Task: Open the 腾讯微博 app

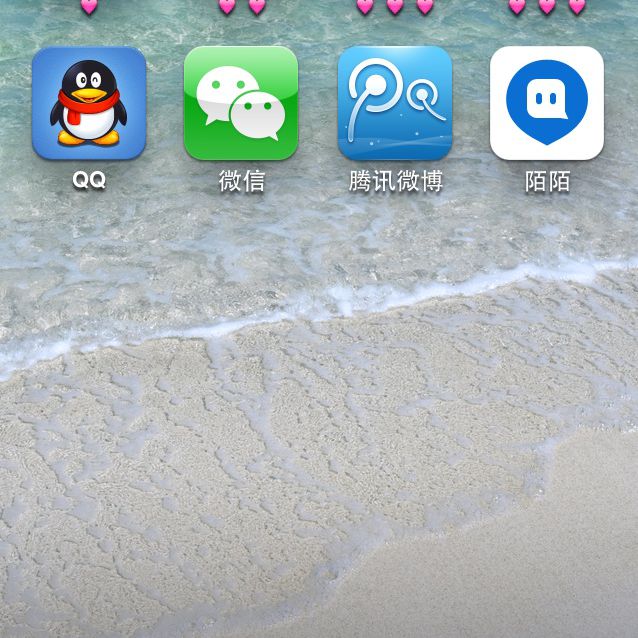Action: (x=394, y=103)
